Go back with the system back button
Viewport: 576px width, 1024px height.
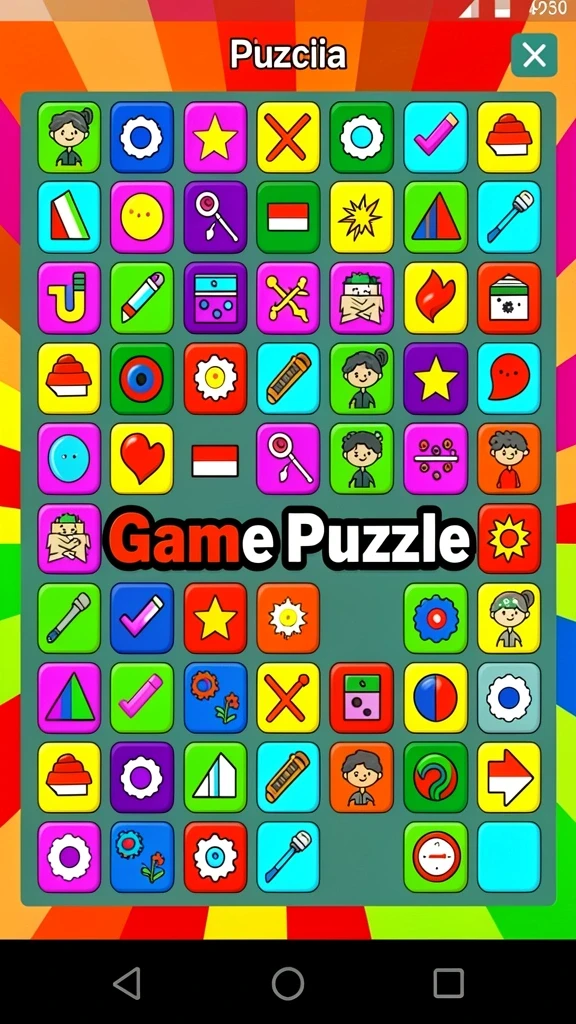(127, 982)
